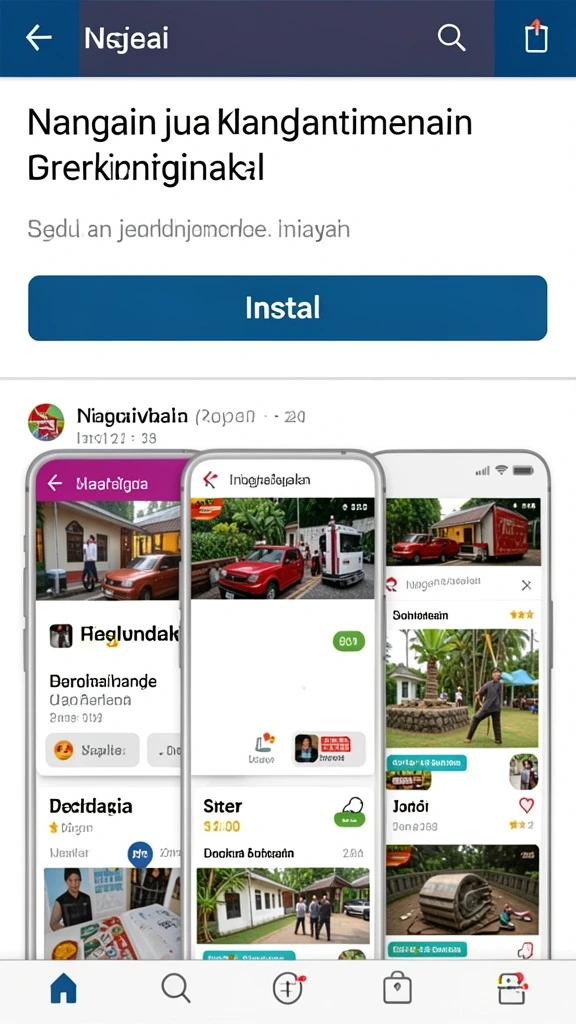Open search from the top bar

451,39
